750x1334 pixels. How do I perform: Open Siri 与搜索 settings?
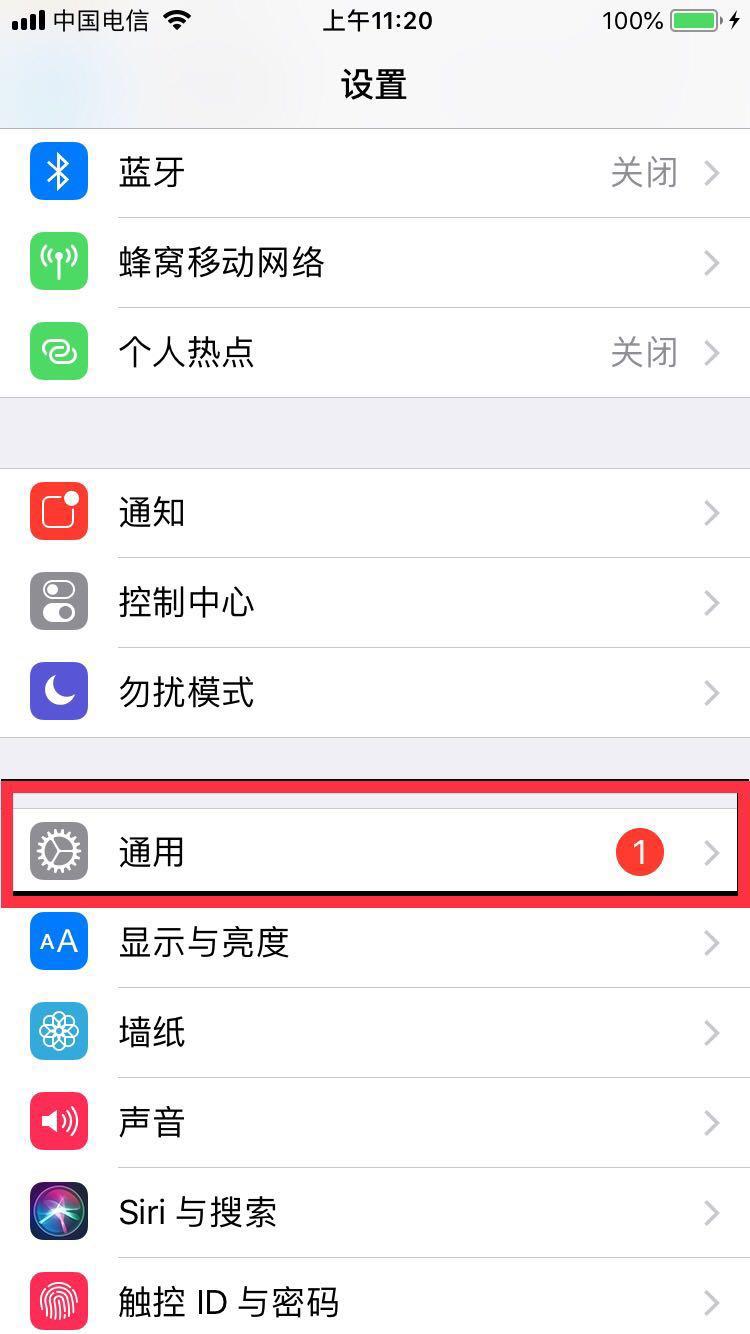pyautogui.click(x=375, y=1213)
